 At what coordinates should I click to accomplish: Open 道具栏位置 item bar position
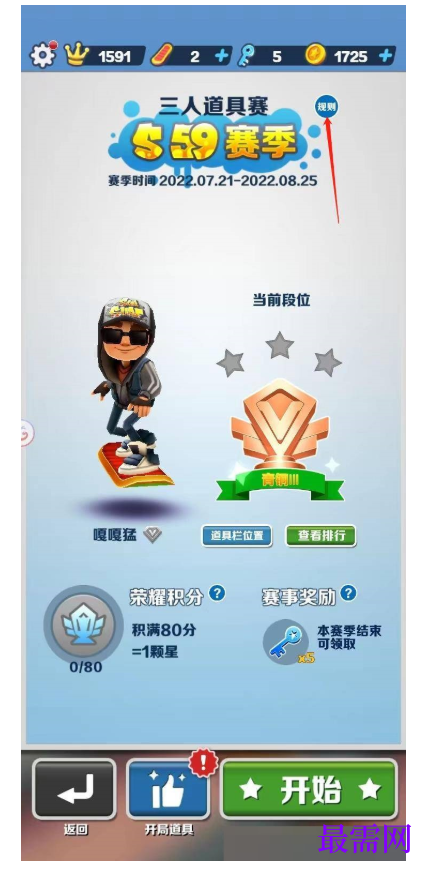coord(237,535)
